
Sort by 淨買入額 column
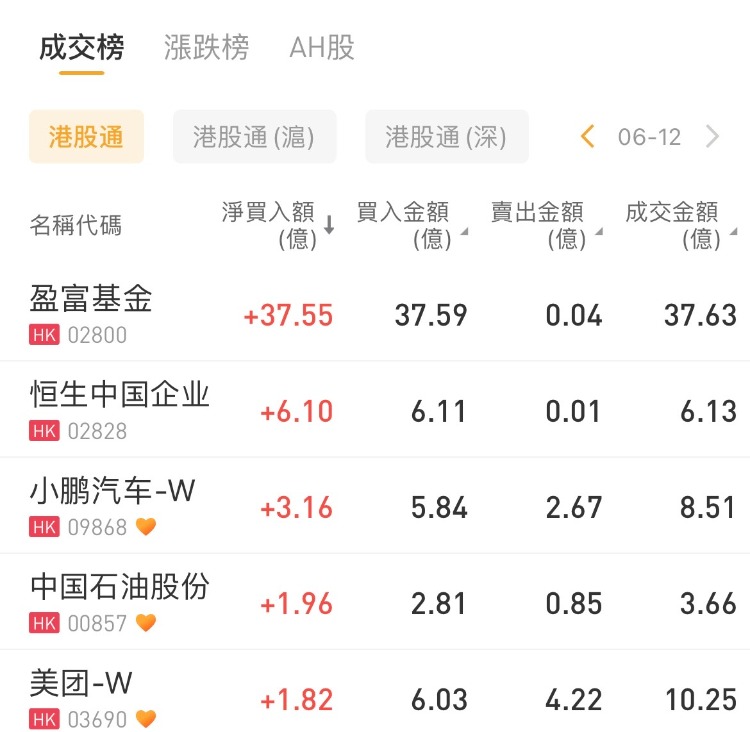coord(277,225)
